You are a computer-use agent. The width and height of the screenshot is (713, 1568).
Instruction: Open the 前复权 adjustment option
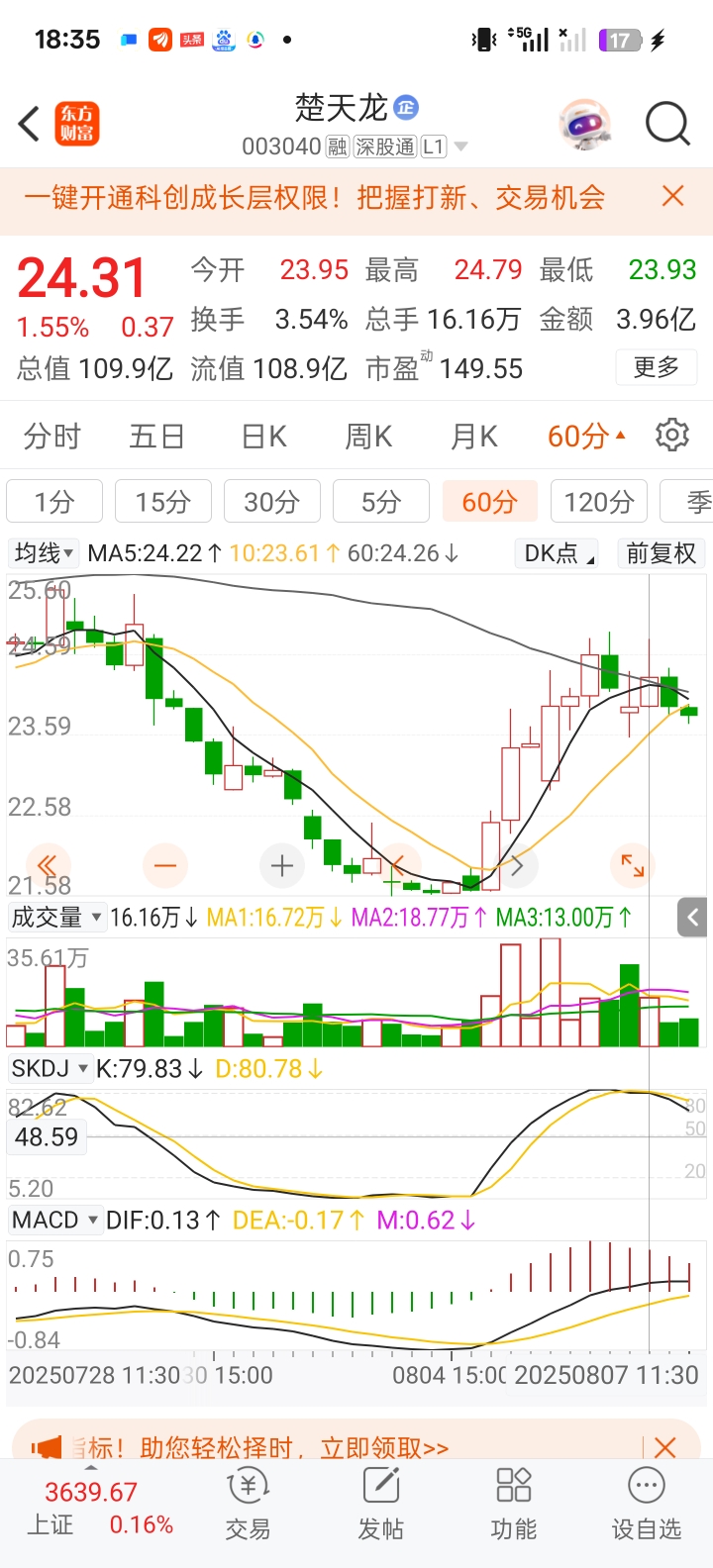662,553
